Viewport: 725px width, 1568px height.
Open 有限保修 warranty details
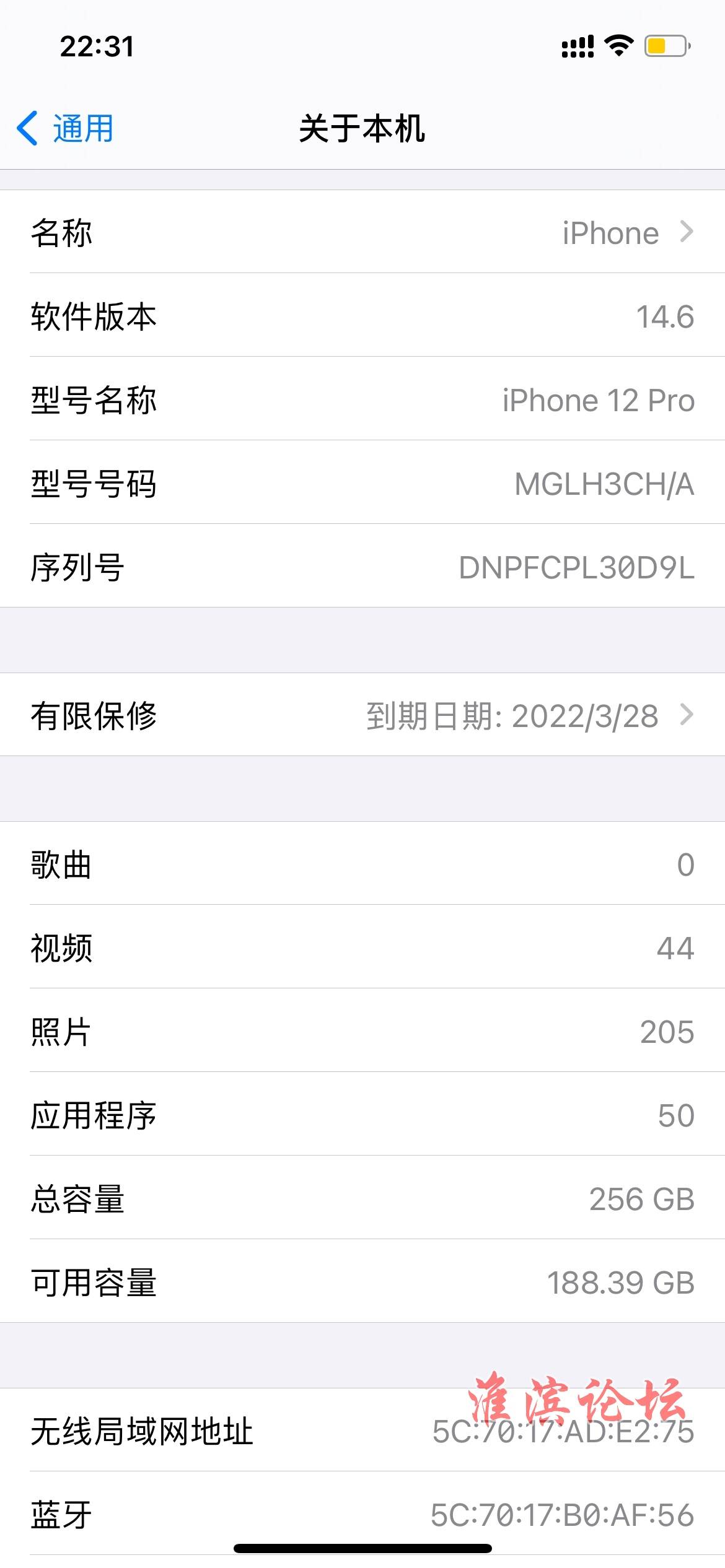[x=362, y=715]
